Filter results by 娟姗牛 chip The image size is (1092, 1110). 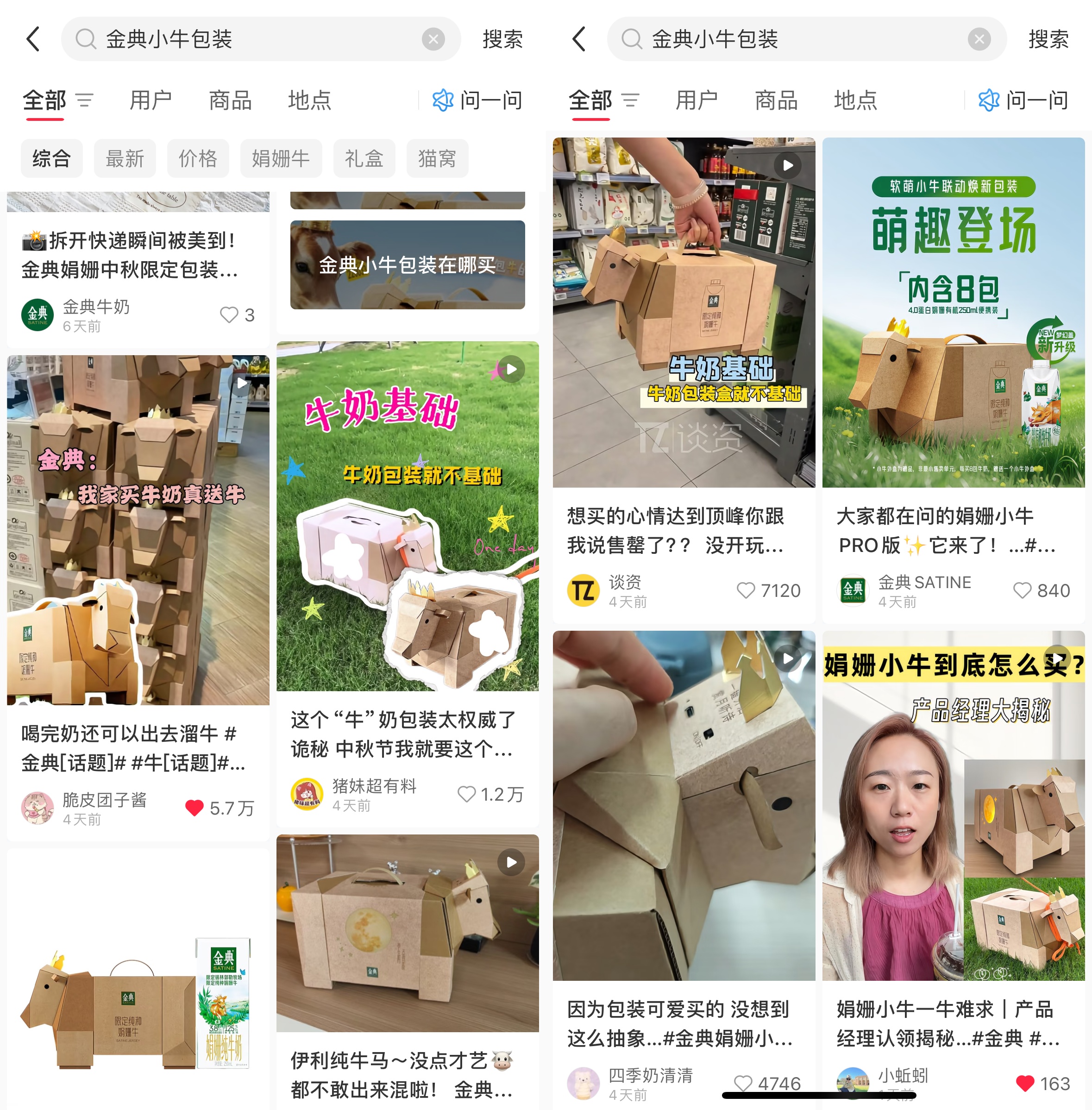281,158
